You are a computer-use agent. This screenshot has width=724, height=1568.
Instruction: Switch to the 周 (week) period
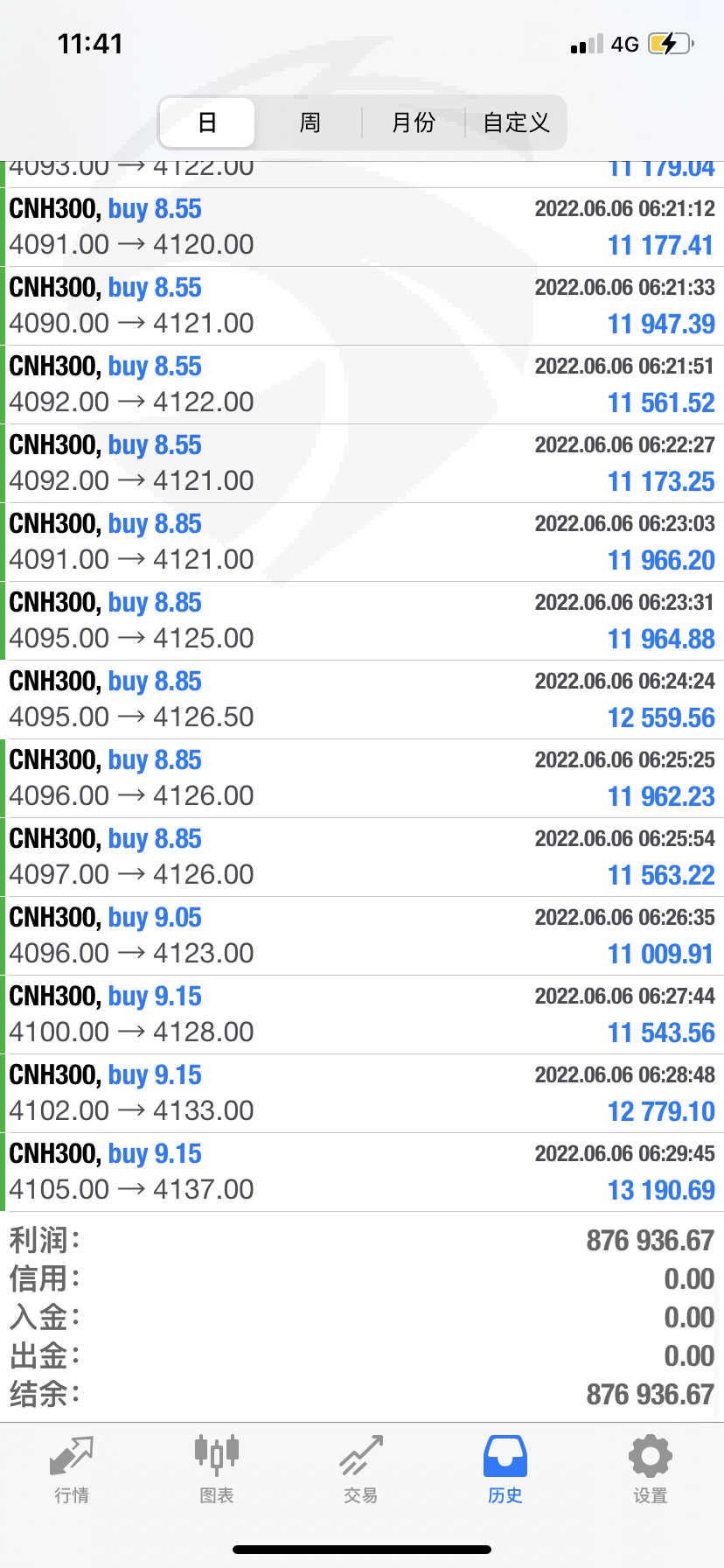point(310,122)
